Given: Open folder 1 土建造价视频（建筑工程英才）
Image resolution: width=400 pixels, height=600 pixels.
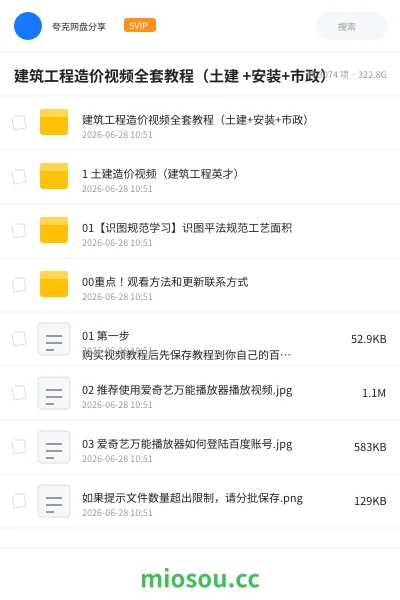Looking at the screenshot, I should (x=200, y=177).
